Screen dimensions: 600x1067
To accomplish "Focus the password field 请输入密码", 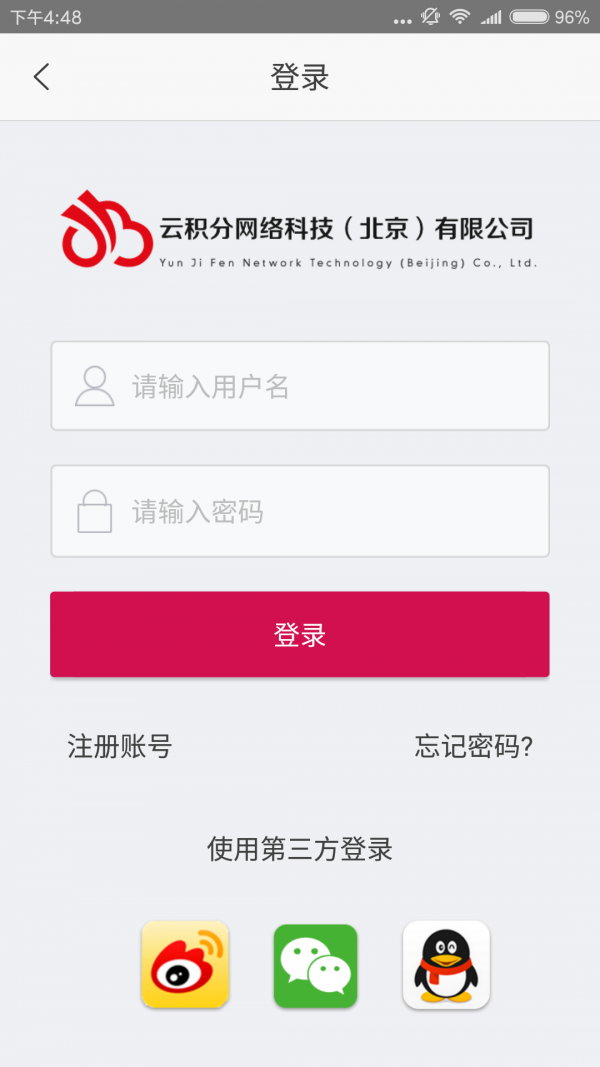I will [300, 511].
